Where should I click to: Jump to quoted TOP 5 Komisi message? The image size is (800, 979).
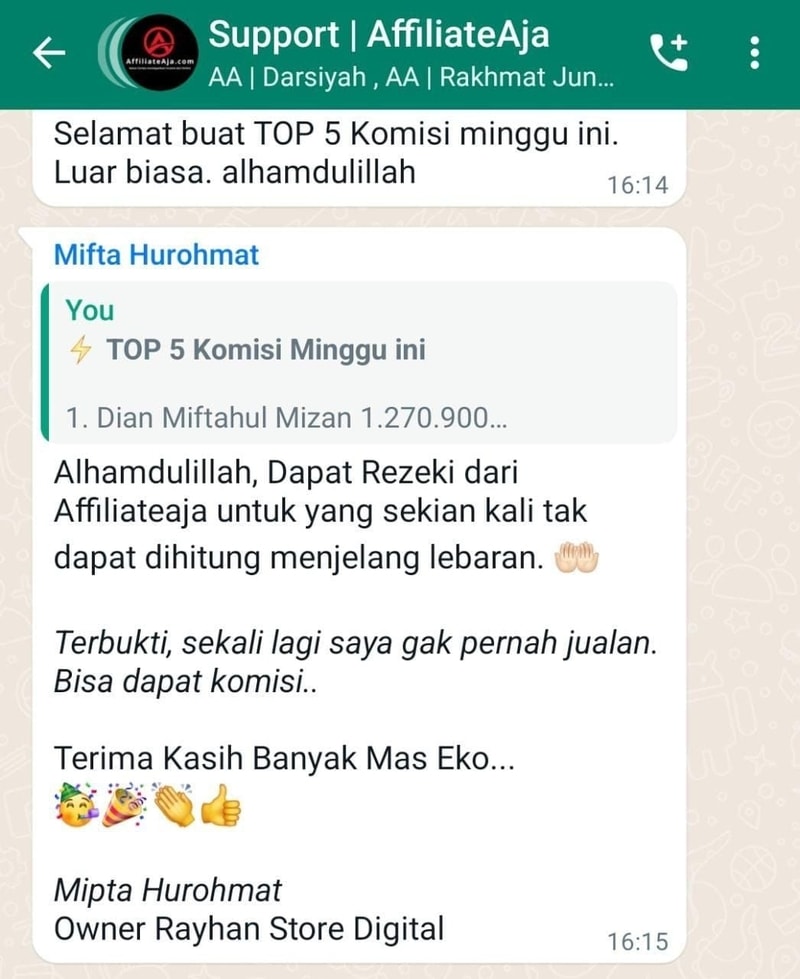(x=358, y=362)
